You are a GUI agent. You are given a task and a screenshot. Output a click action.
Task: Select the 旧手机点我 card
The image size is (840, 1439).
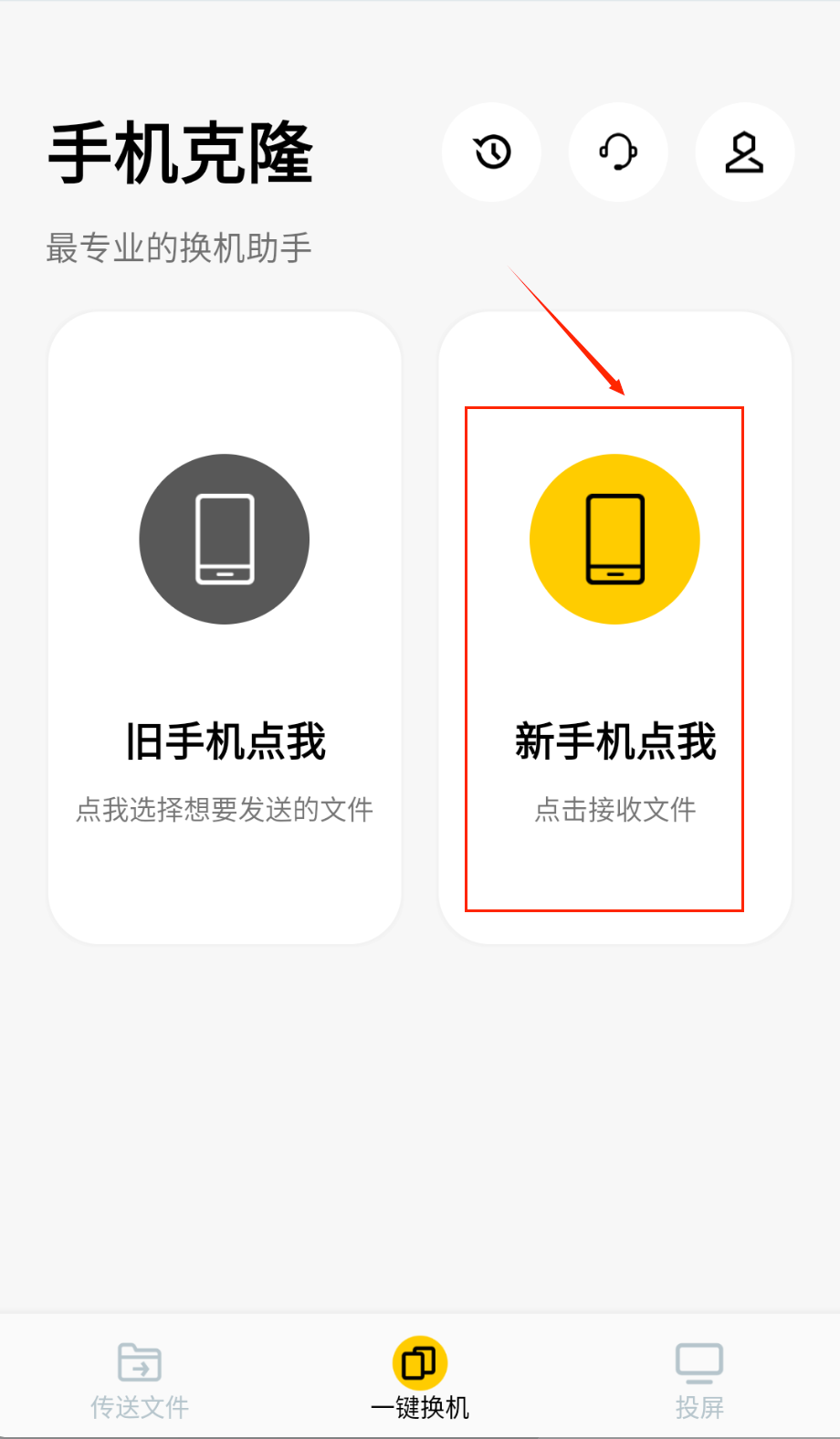pyautogui.click(x=225, y=627)
